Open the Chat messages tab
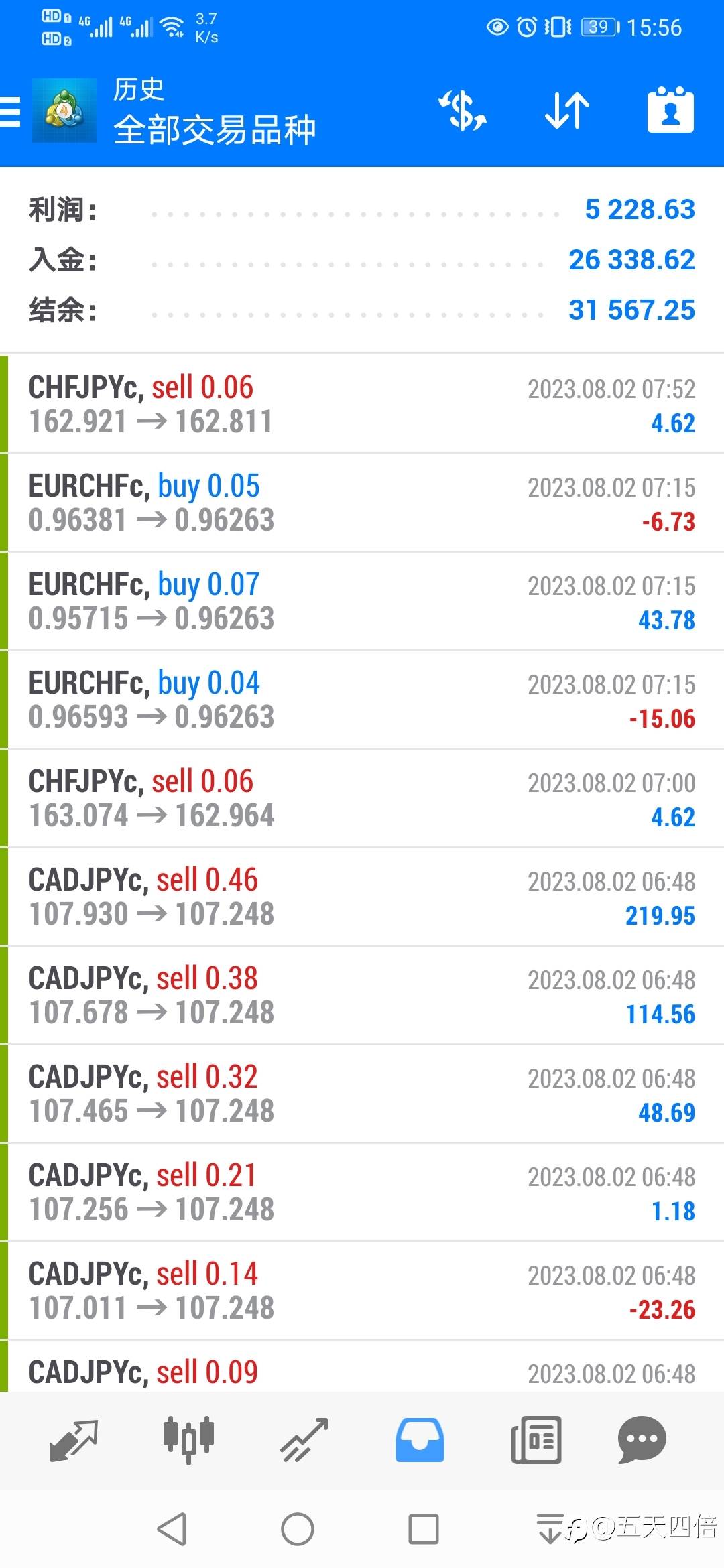The height and width of the screenshot is (1568, 724). coord(642,1441)
